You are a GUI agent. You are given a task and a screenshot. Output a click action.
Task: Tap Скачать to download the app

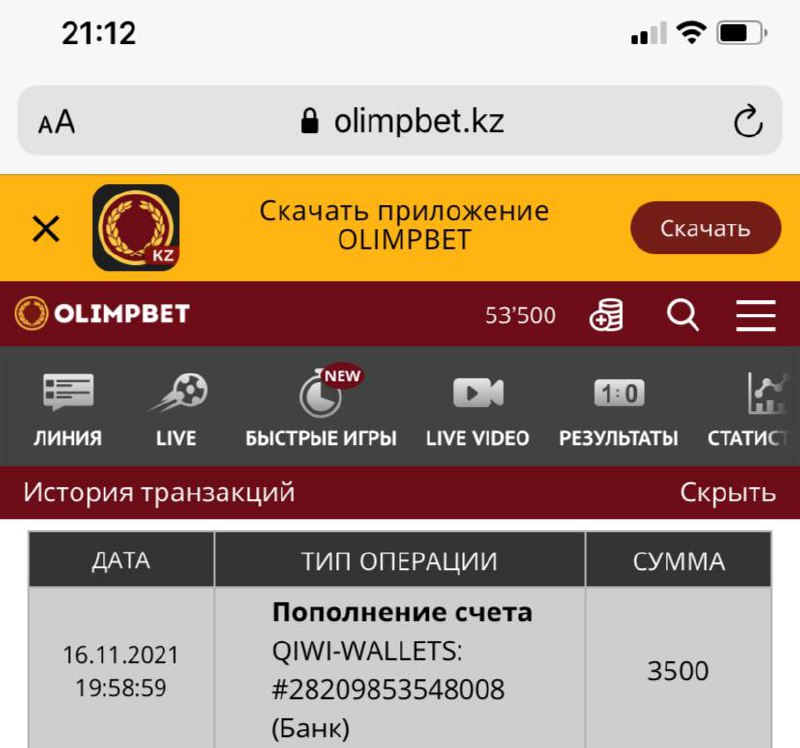[x=704, y=228]
